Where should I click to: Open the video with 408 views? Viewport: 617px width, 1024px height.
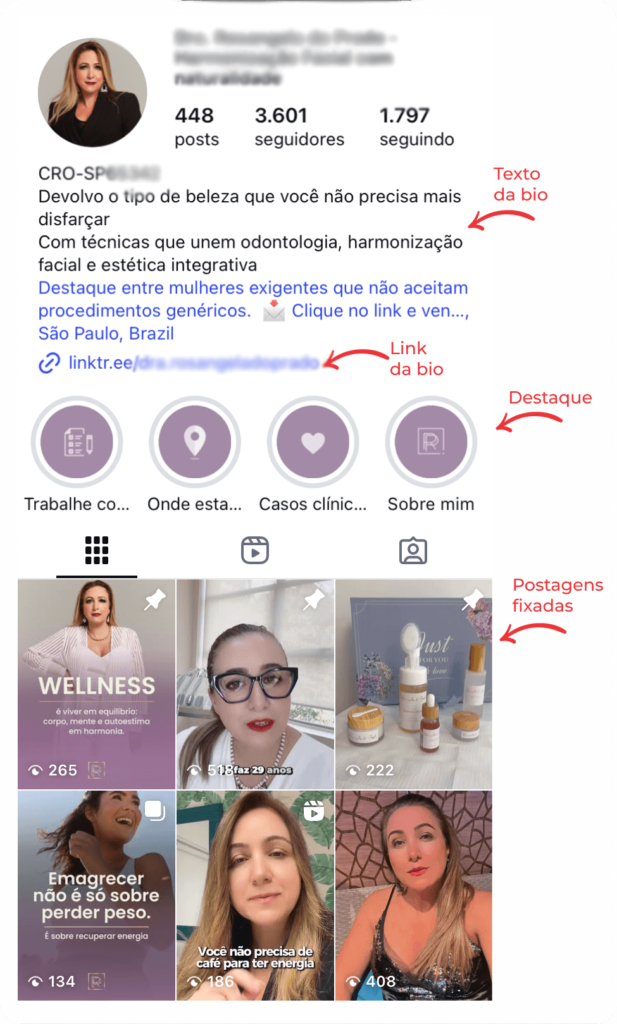coord(413,895)
